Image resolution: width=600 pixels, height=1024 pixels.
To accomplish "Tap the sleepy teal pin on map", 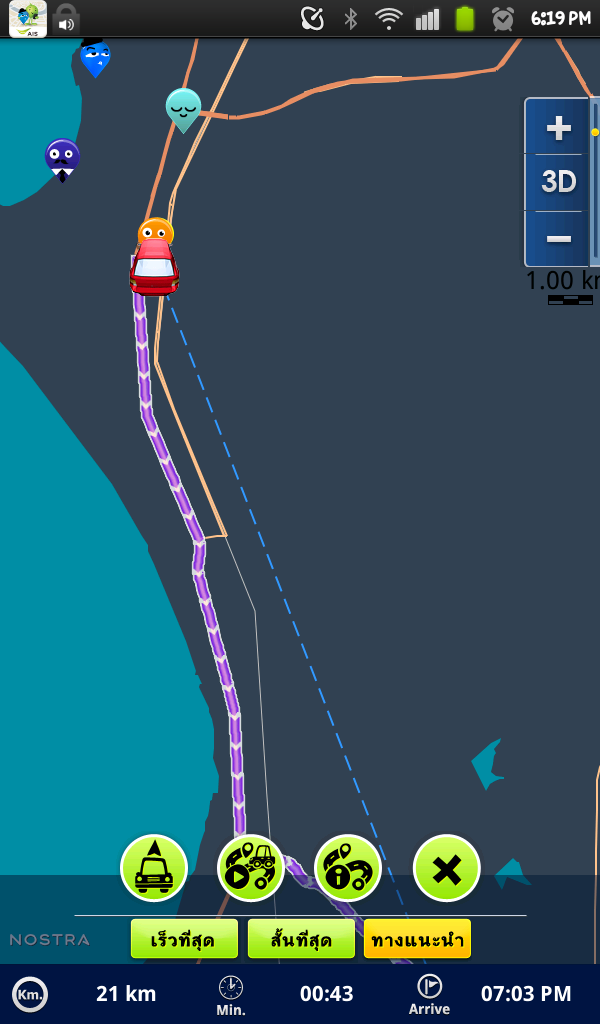I will coord(183,108).
